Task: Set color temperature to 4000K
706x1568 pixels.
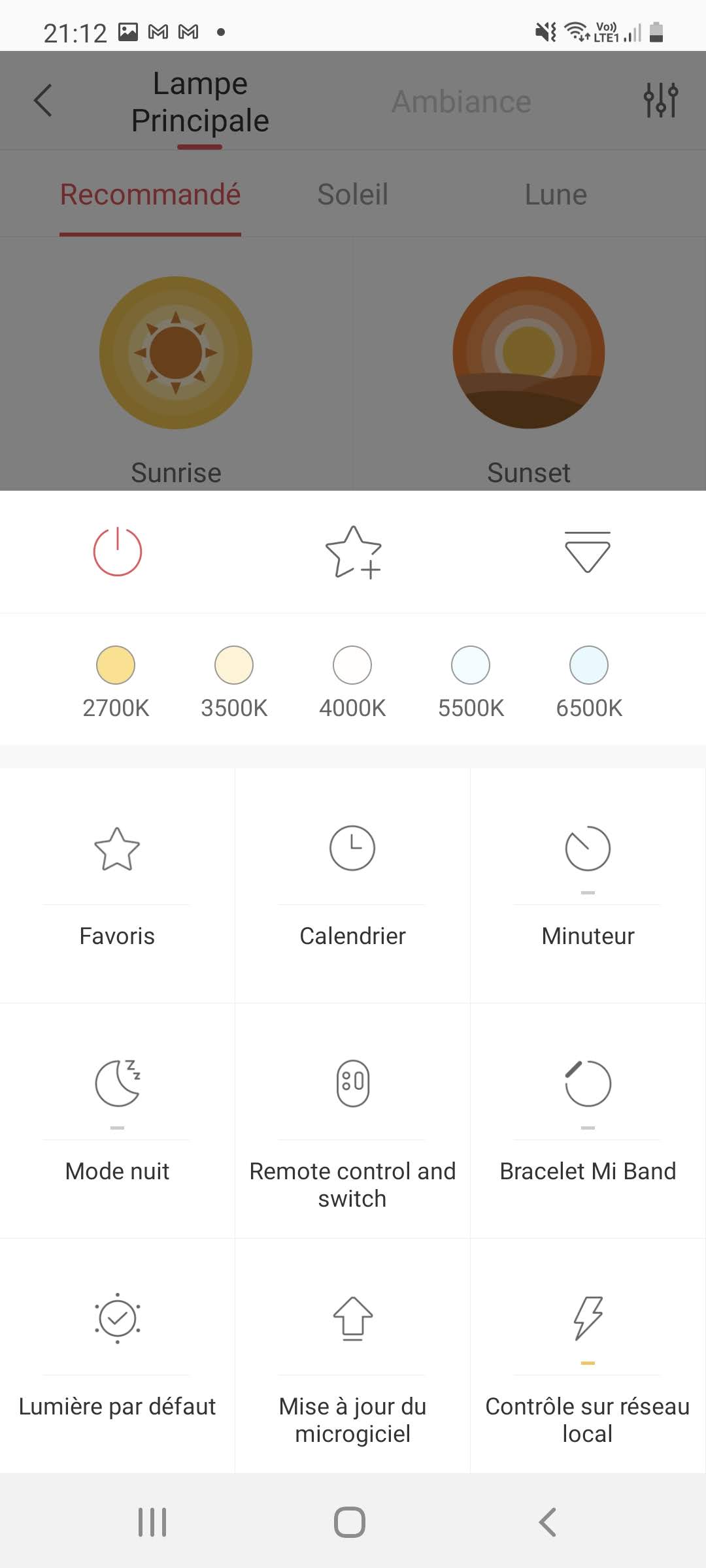Action: pos(352,666)
